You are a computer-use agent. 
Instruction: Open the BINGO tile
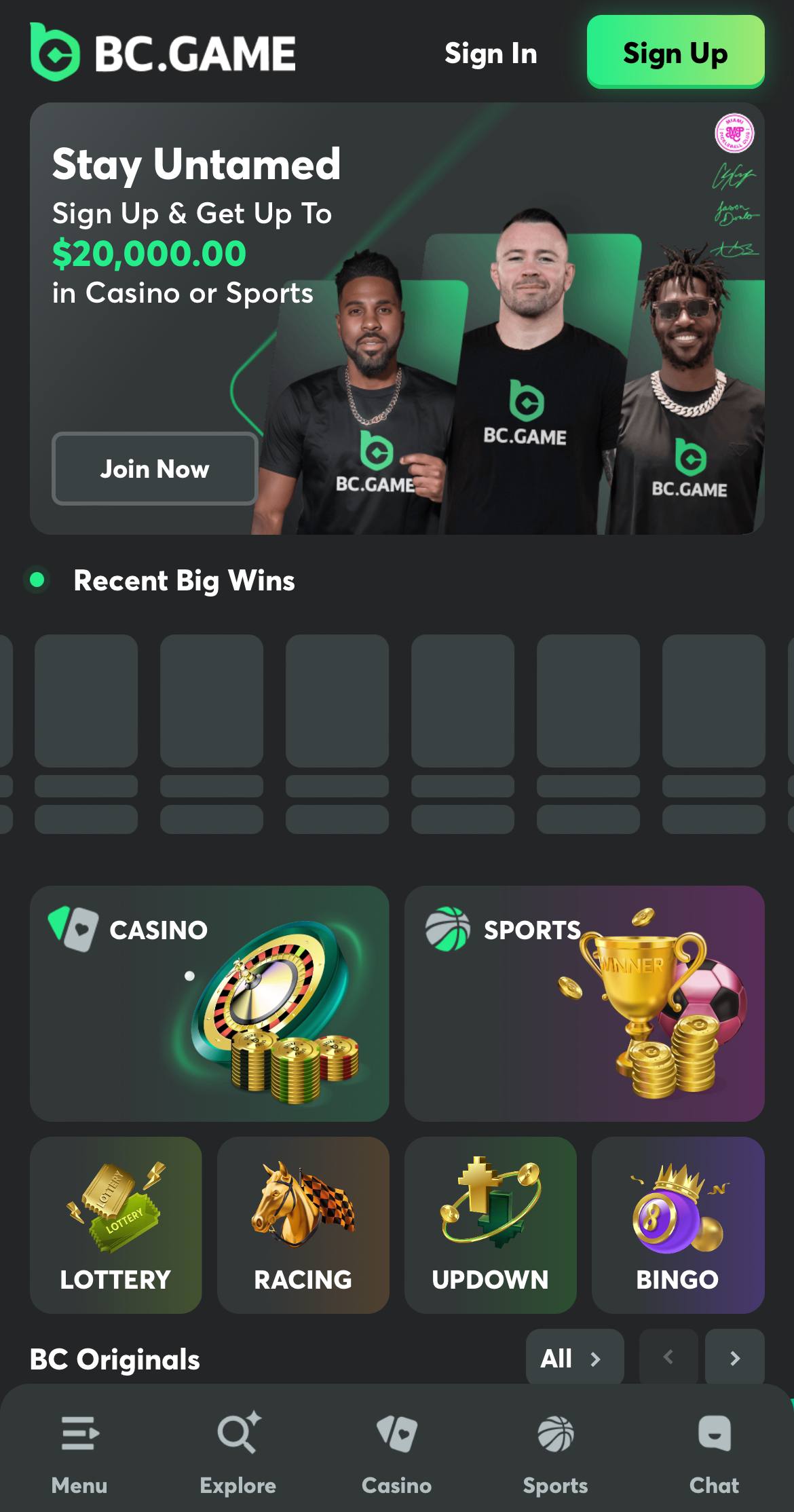point(678,1225)
